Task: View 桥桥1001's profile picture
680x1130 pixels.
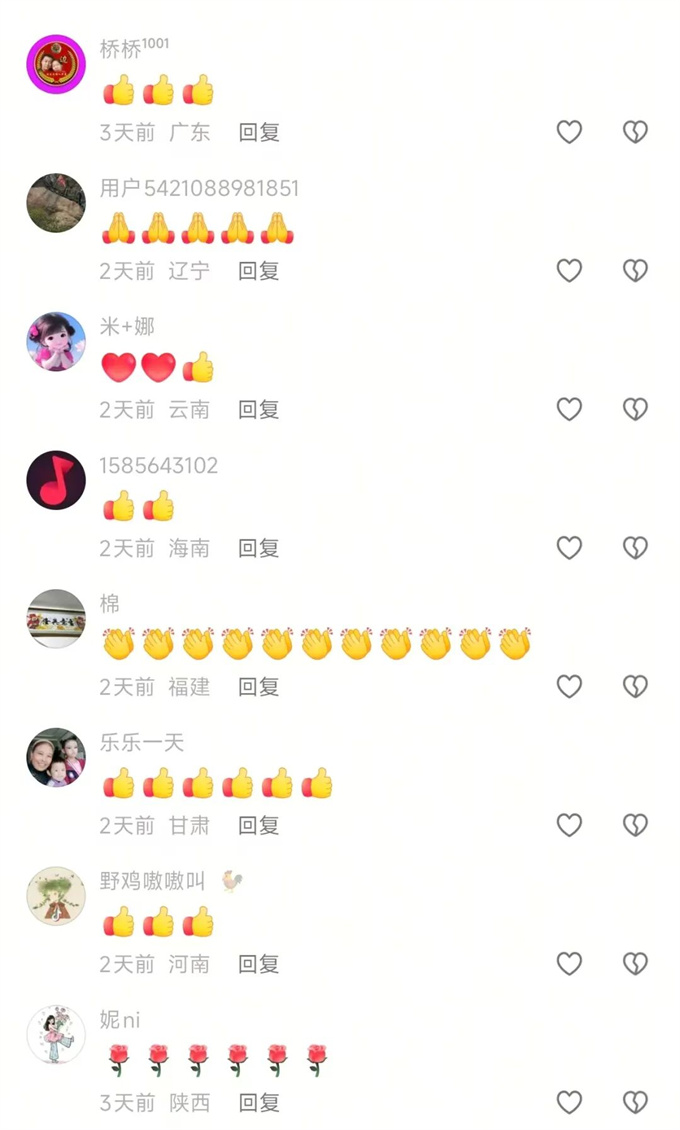Action: coord(56,64)
